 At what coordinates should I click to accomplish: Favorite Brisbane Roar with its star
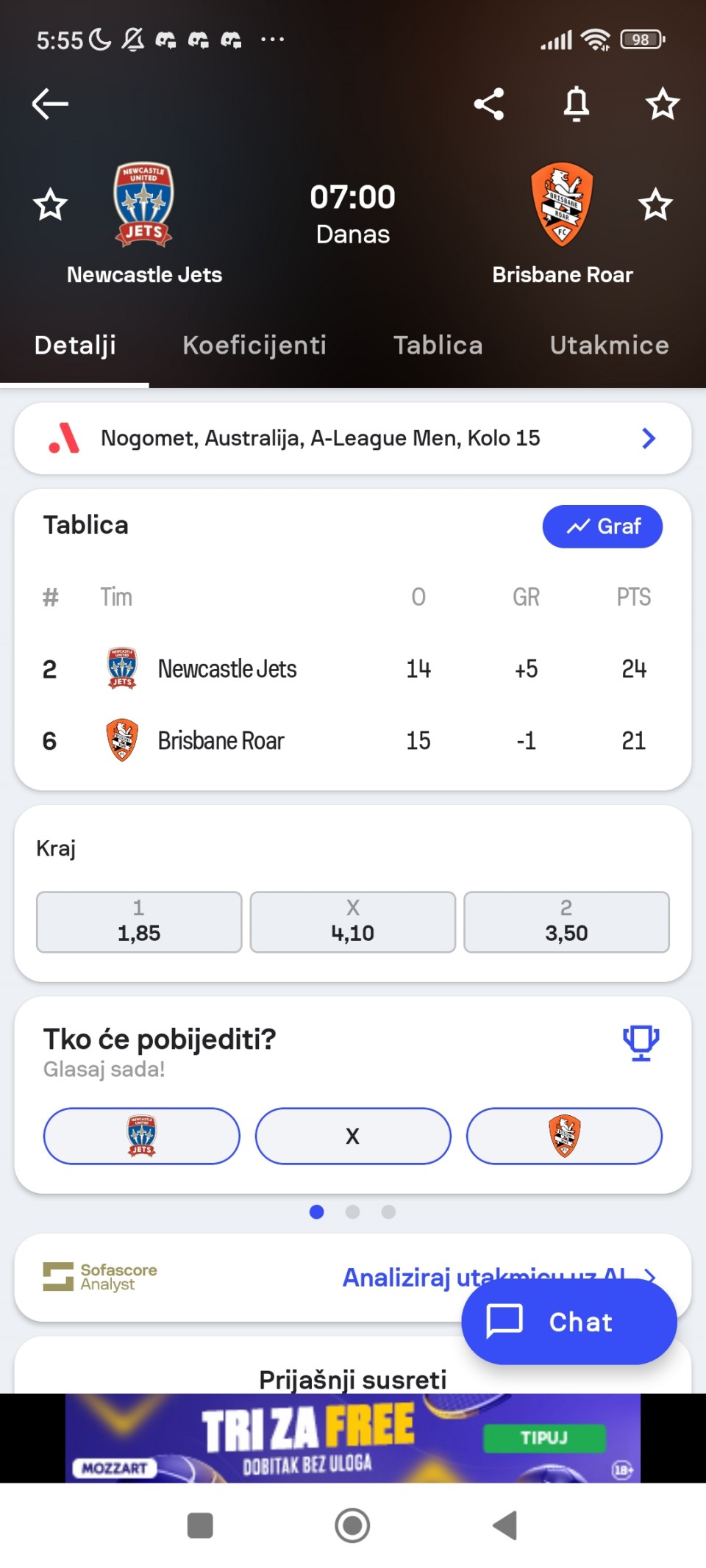click(655, 204)
